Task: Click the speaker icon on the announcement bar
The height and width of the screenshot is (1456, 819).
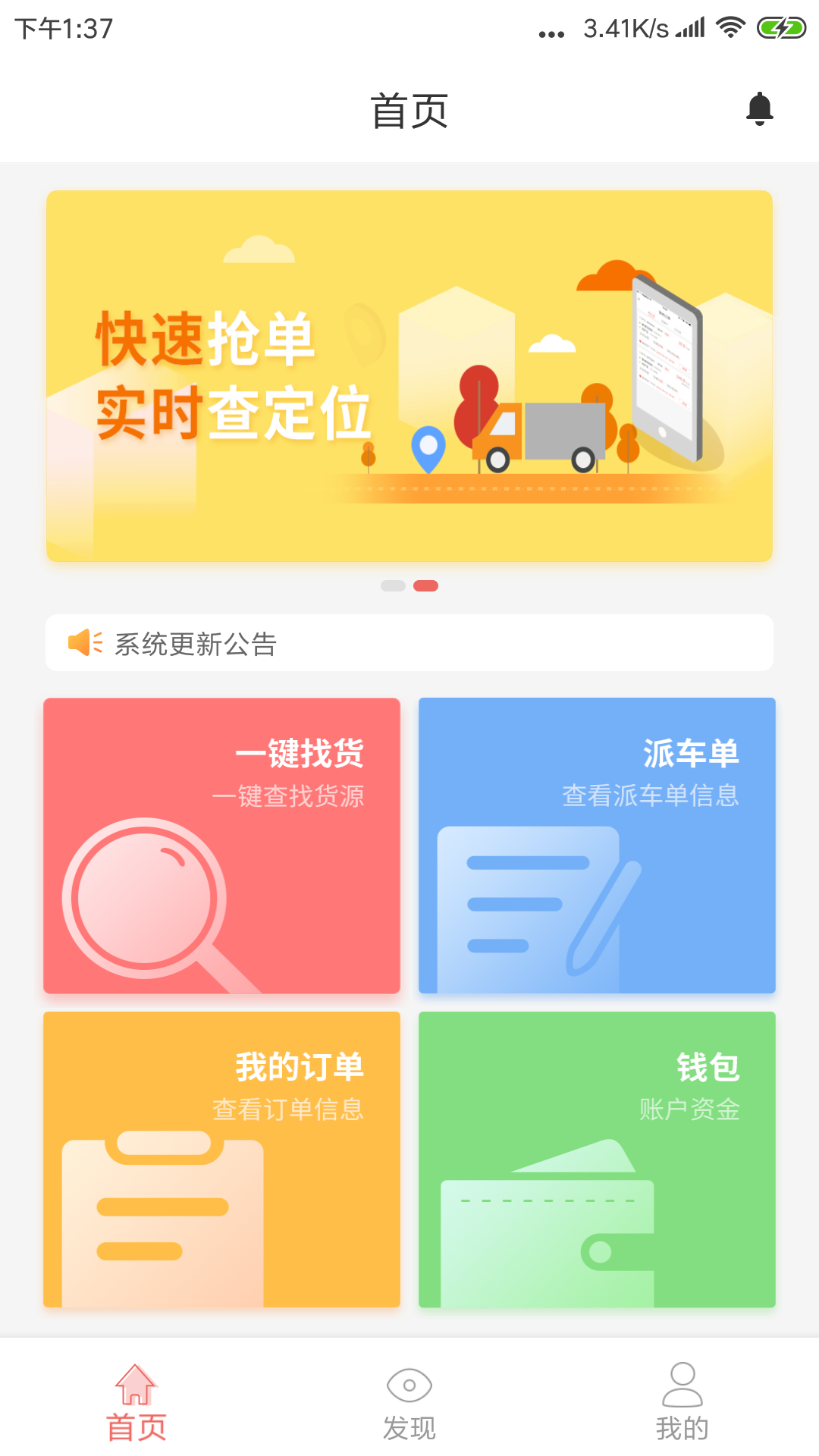Action: 83,643
